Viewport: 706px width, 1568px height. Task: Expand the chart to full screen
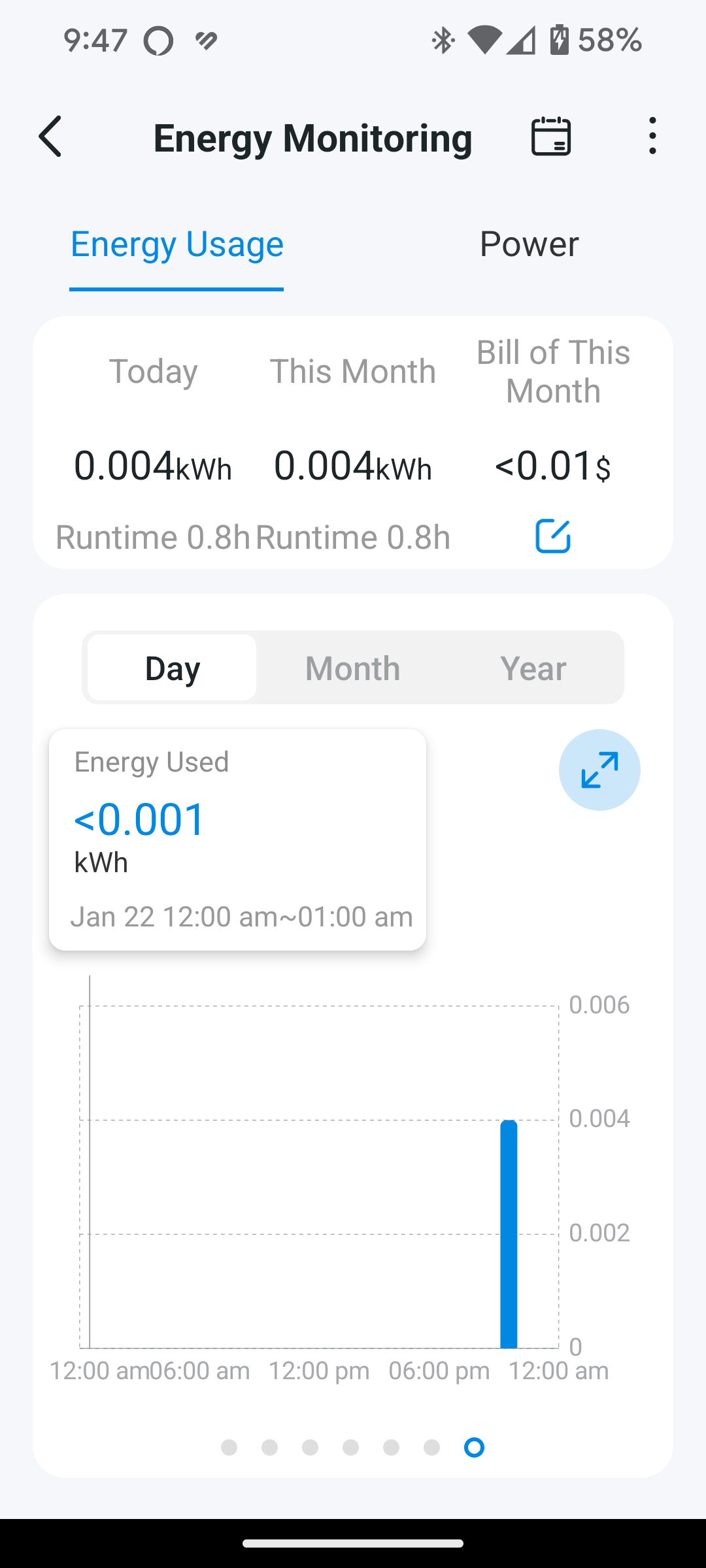coord(599,770)
